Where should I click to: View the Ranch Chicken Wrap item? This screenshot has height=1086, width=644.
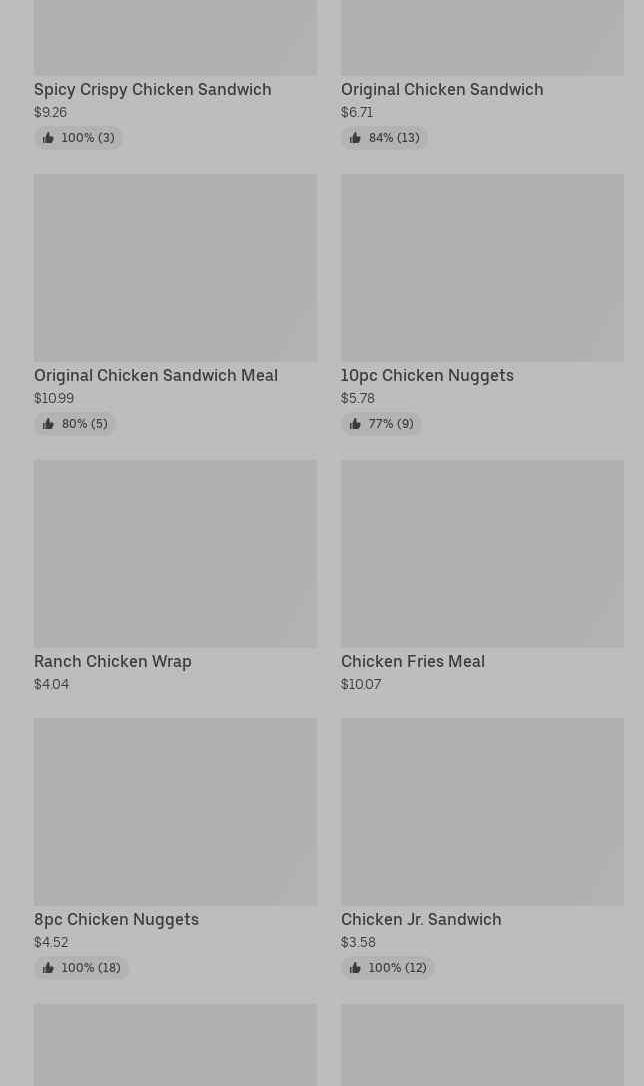click(x=175, y=576)
